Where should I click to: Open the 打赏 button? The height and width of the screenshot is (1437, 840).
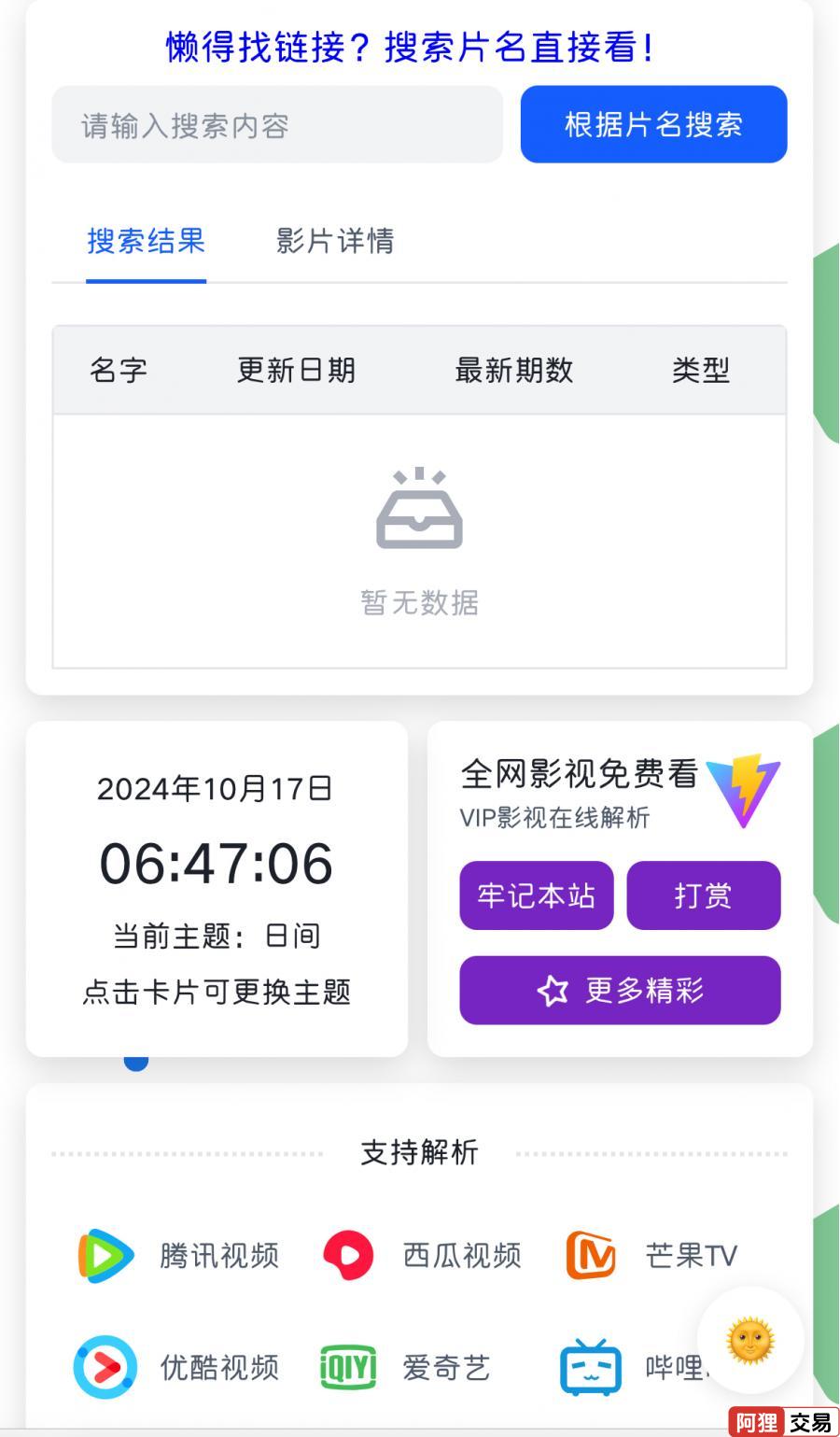[703, 895]
